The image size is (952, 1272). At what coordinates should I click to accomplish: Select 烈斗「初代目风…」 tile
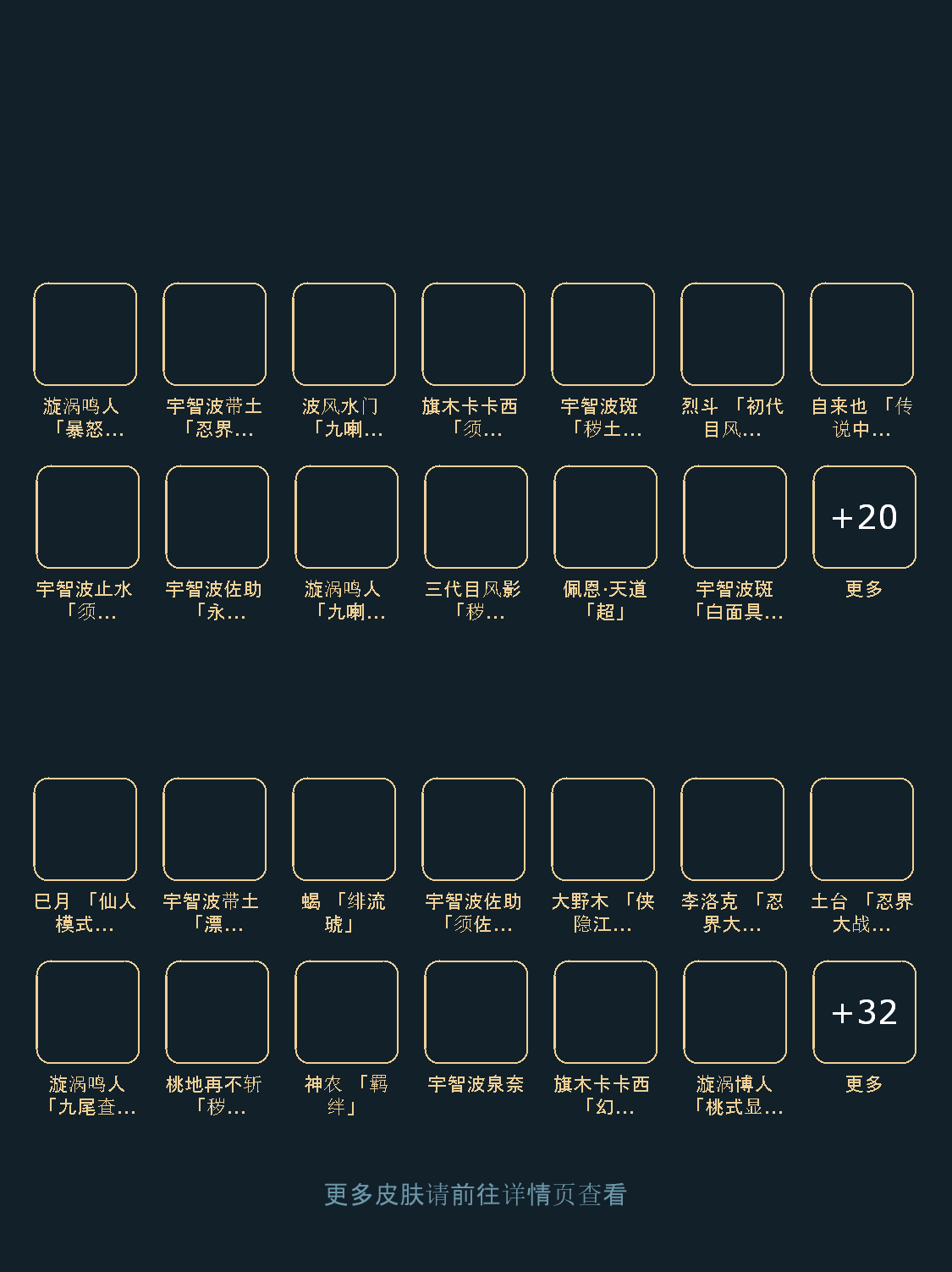732,334
